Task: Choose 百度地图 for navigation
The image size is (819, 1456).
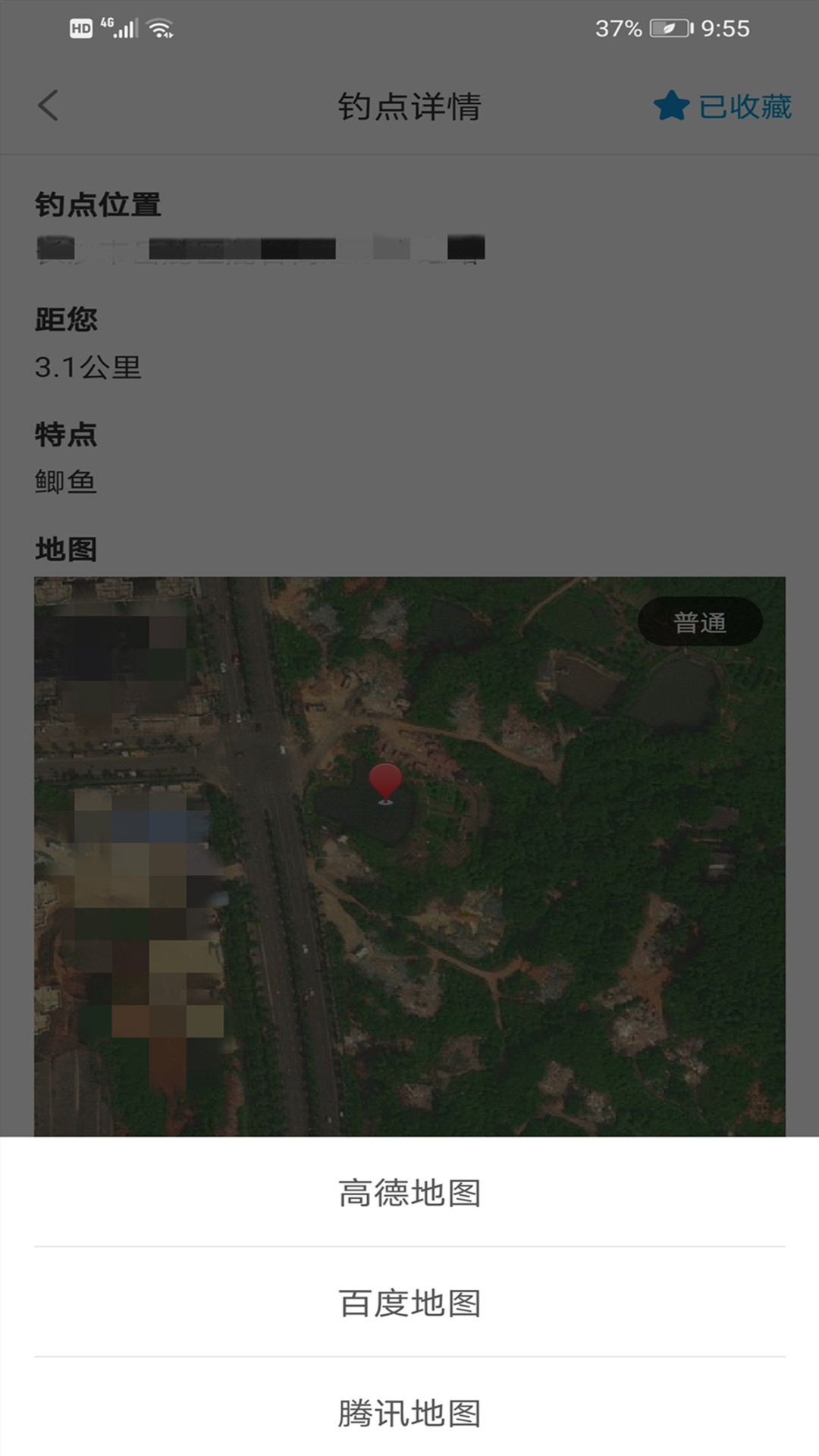Action: click(x=409, y=1303)
